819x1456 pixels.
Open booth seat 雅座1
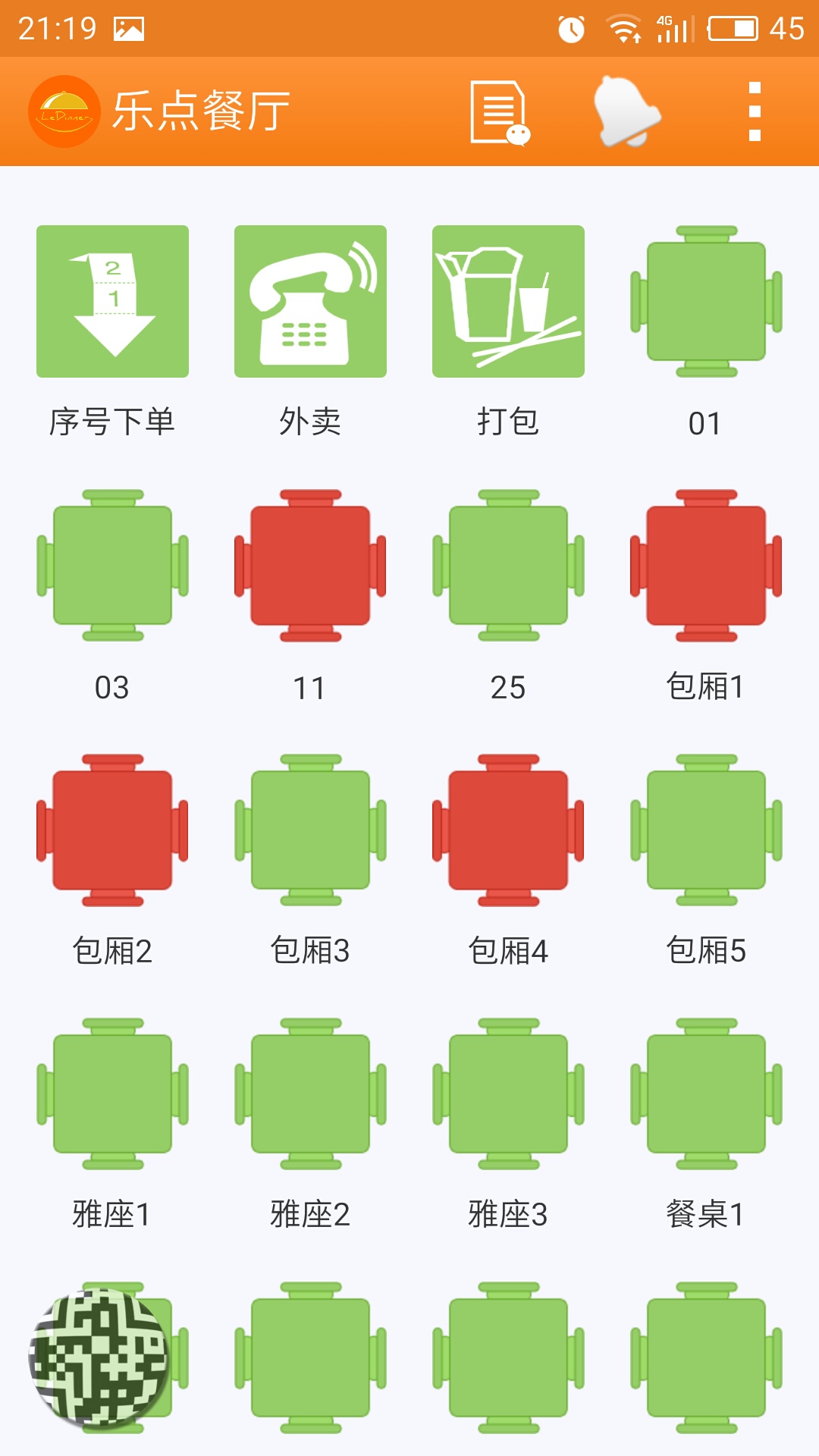click(x=112, y=1094)
